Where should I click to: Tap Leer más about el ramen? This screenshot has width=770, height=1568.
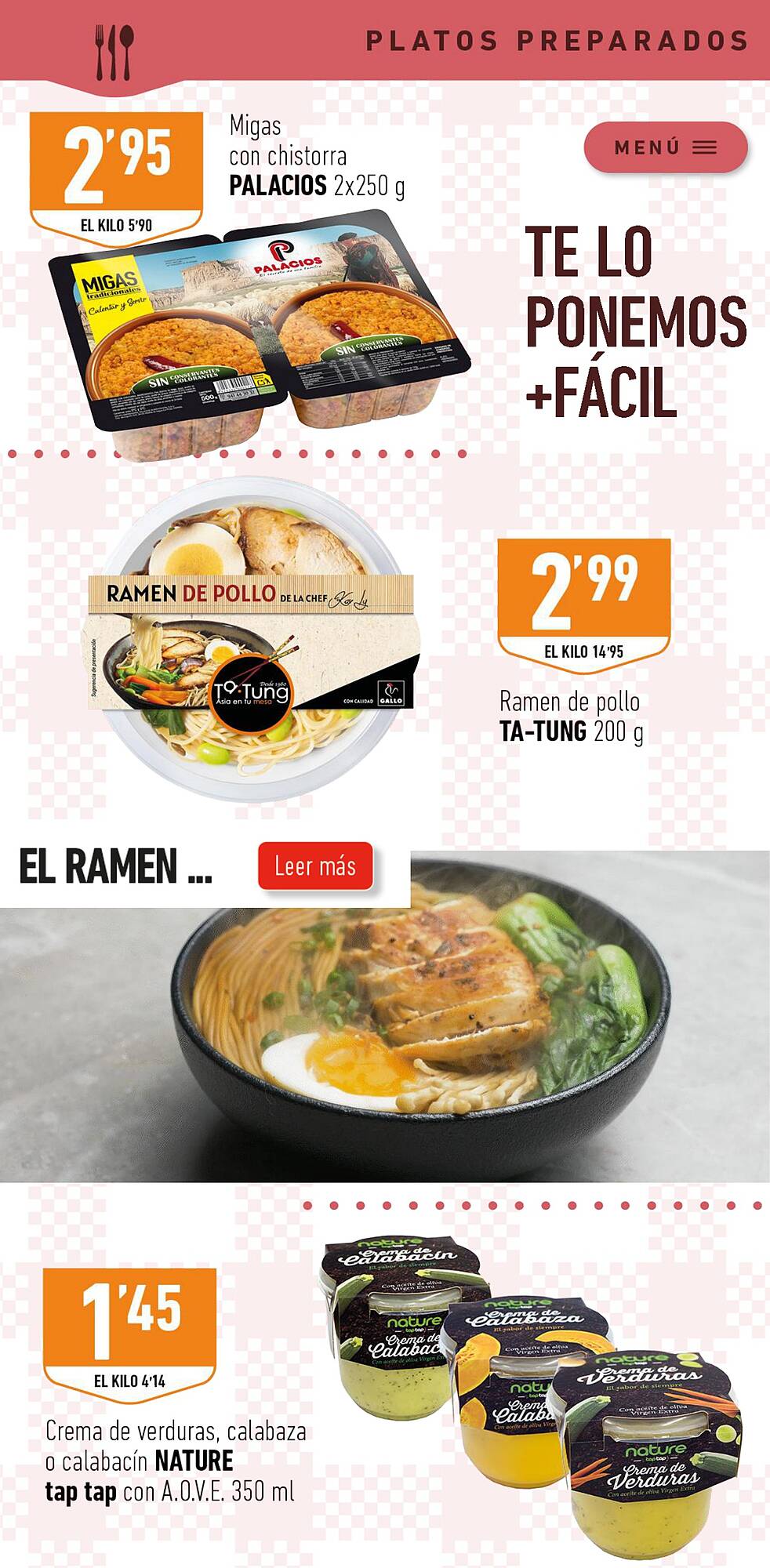pyautogui.click(x=315, y=866)
